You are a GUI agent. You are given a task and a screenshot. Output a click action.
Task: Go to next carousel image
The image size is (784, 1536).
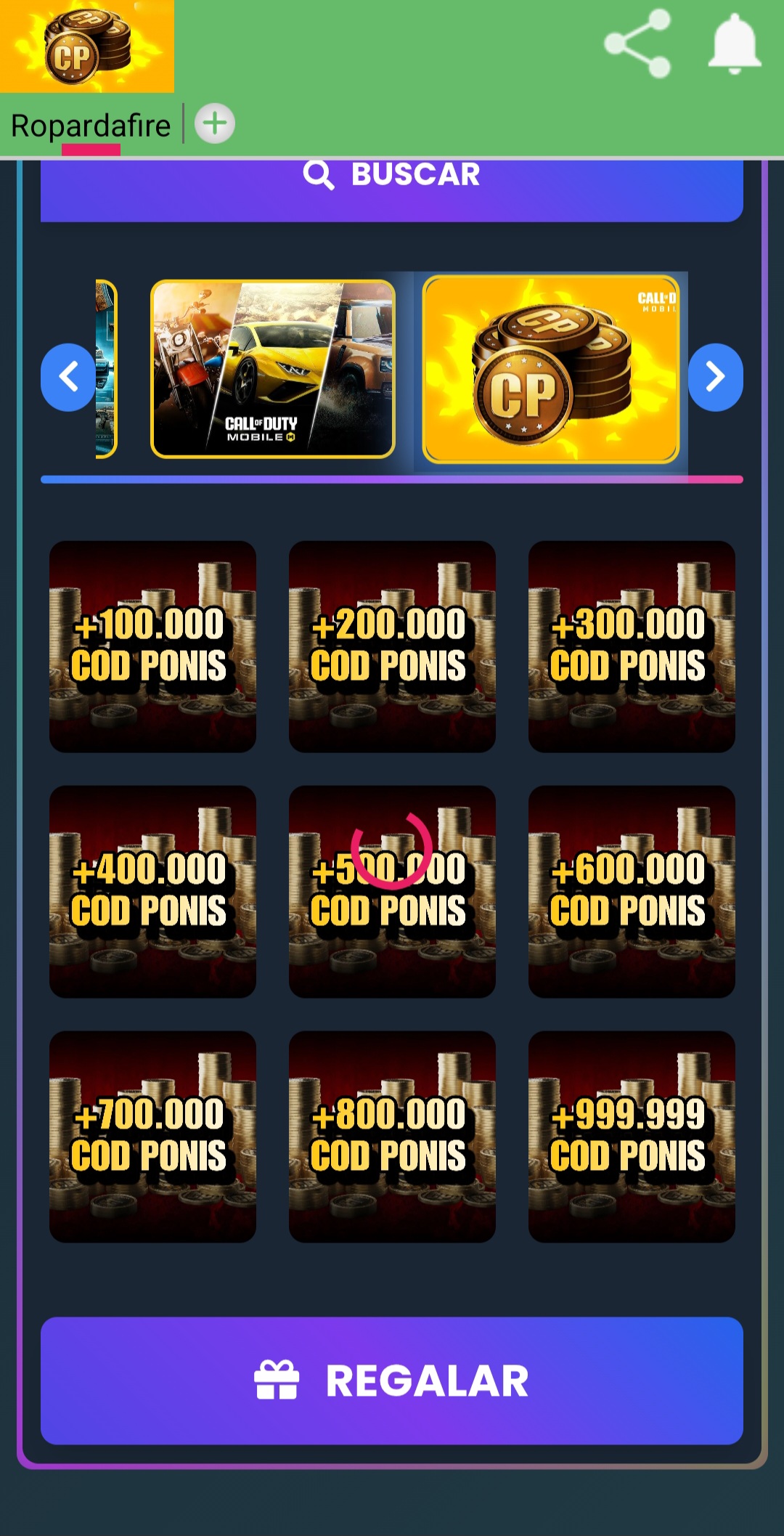715,377
